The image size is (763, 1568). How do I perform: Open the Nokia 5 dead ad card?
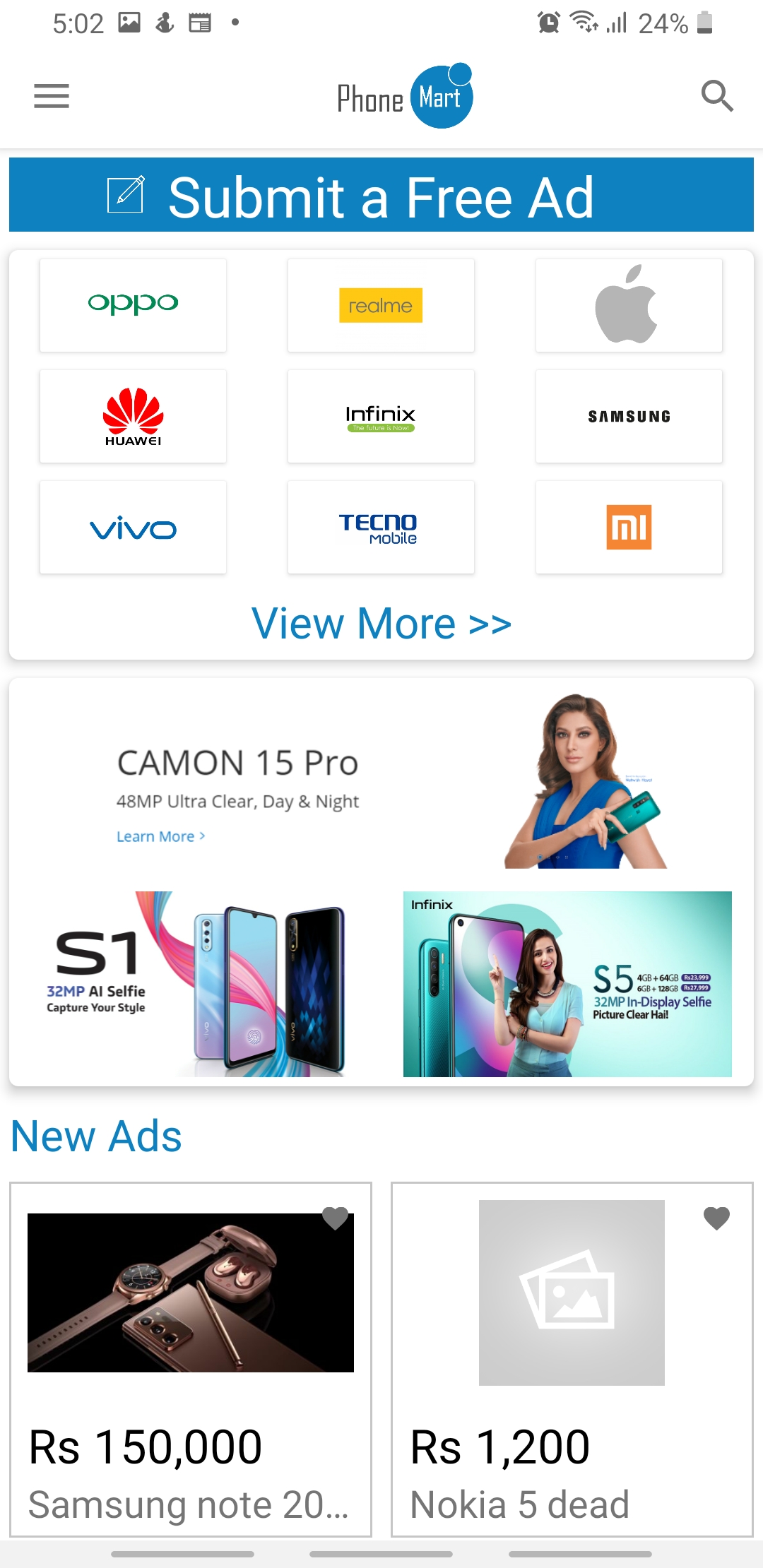572,1363
